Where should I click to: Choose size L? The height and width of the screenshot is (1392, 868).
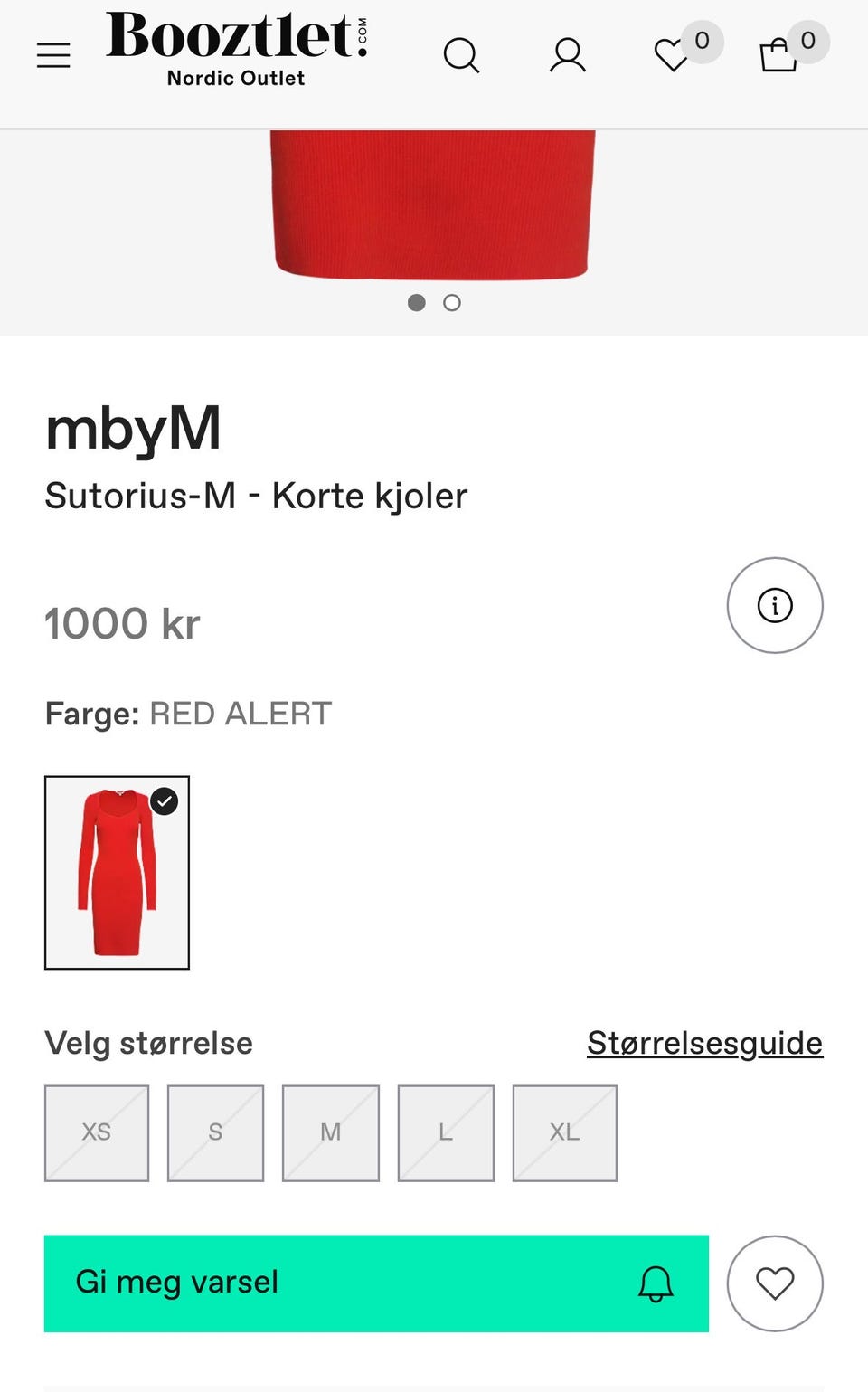point(446,1132)
